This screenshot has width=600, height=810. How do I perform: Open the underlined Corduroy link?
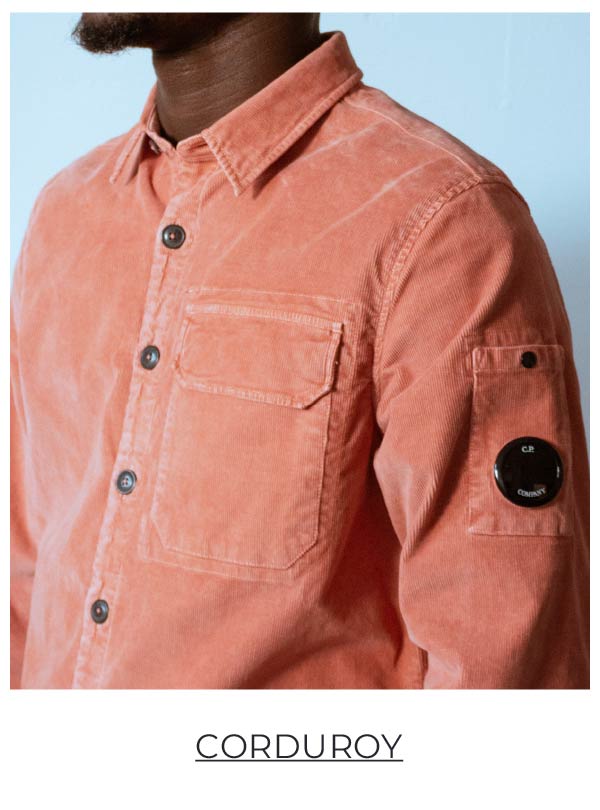(x=299, y=746)
